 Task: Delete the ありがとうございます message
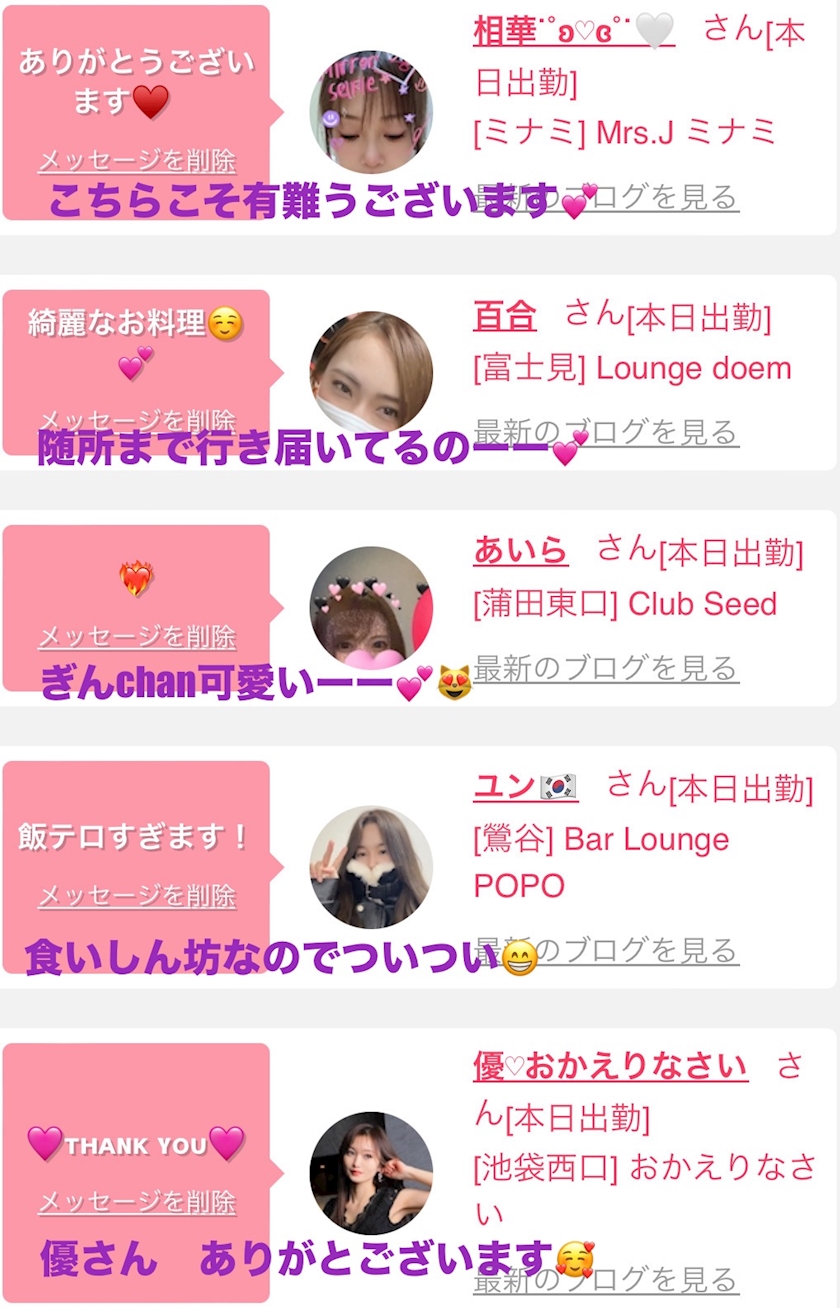point(137,161)
